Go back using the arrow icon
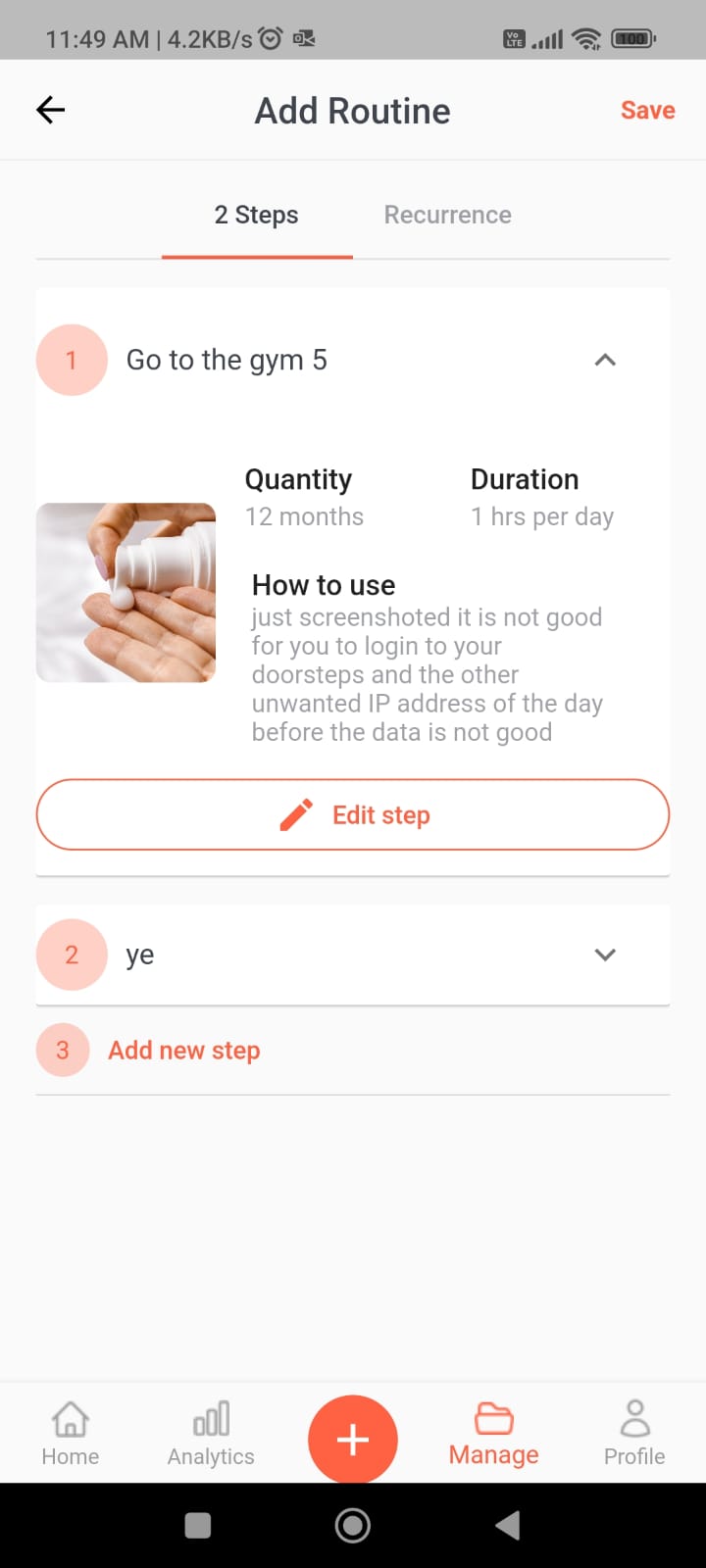The height and width of the screenshot is (1568, 706). click(x=50, y=110)
